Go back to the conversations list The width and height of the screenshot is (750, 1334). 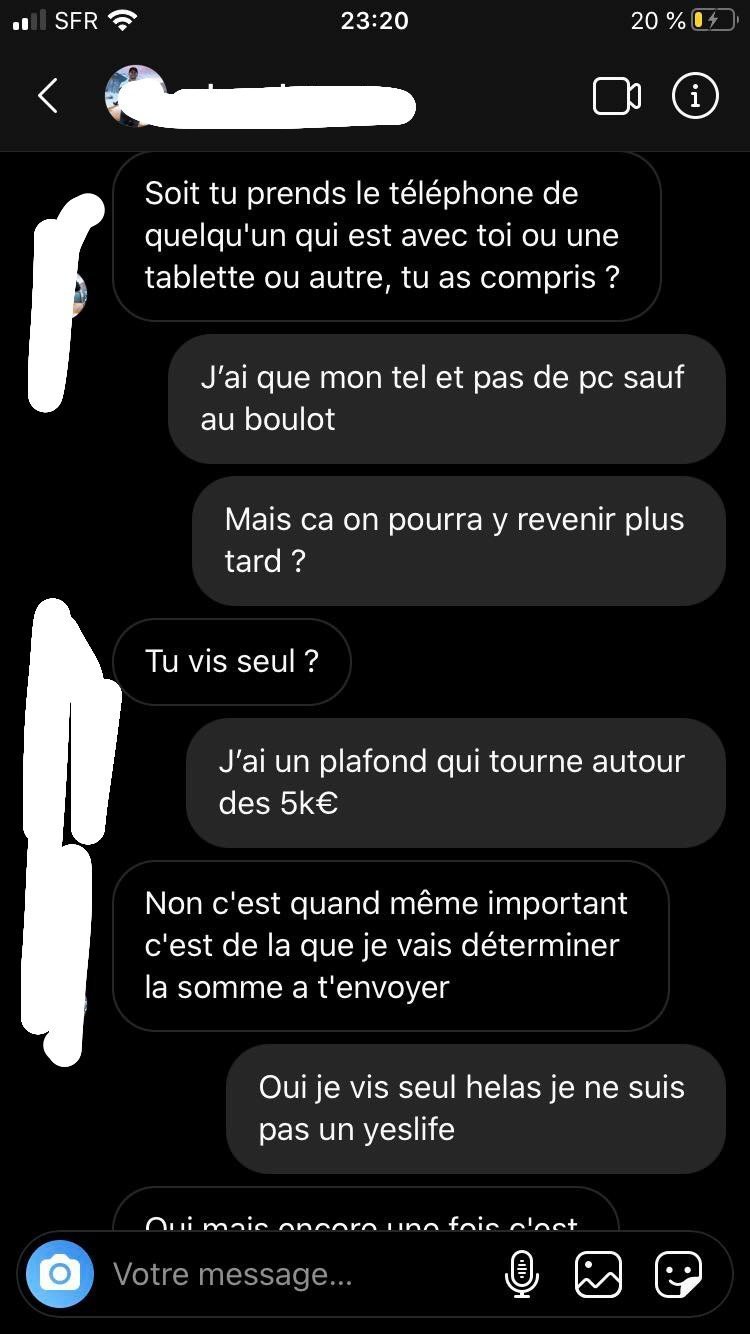(47, 96)
